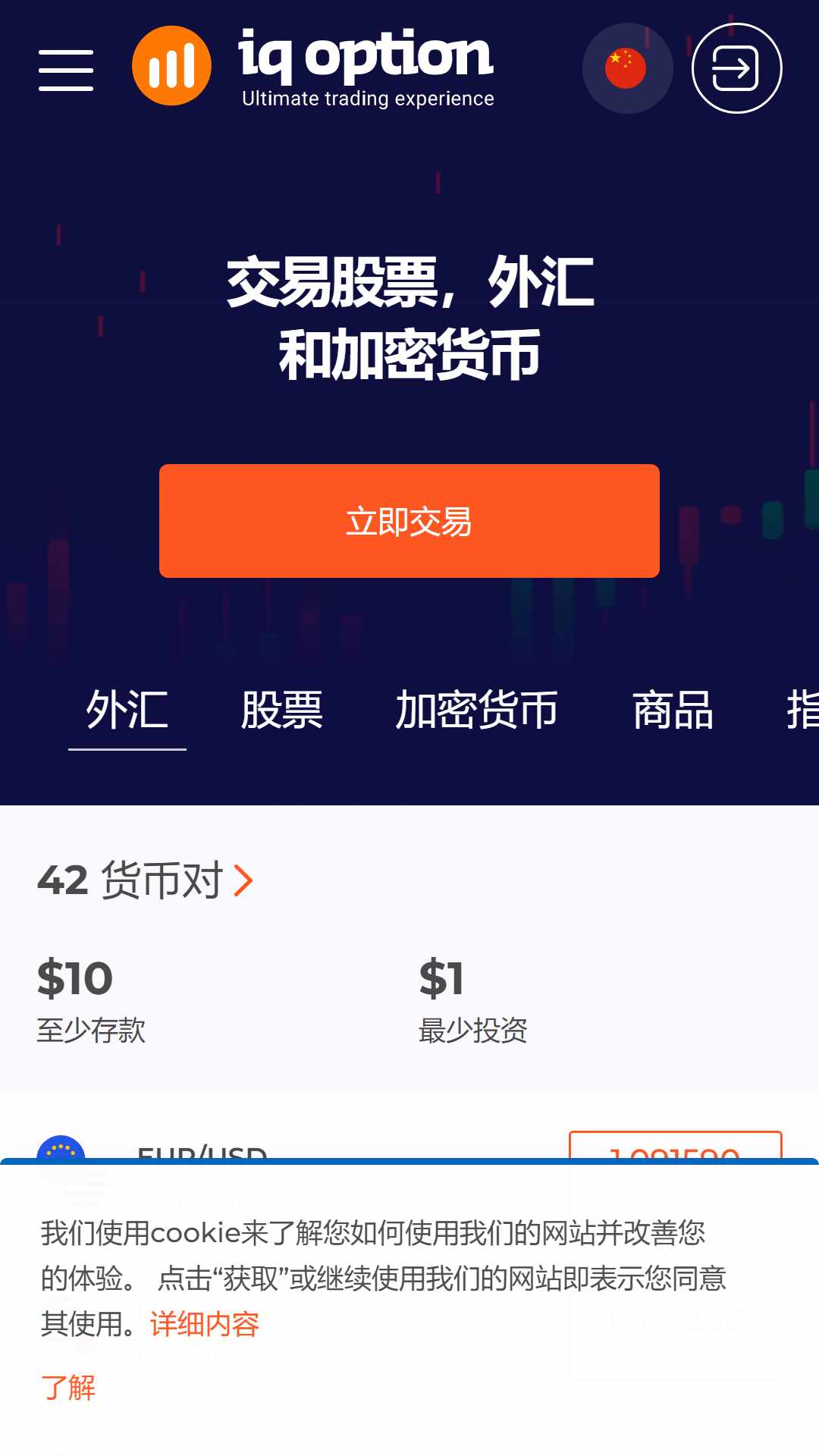Open the 详细内容 cookie details link
Screen dimensions: 819x1456
(205, 1324)
